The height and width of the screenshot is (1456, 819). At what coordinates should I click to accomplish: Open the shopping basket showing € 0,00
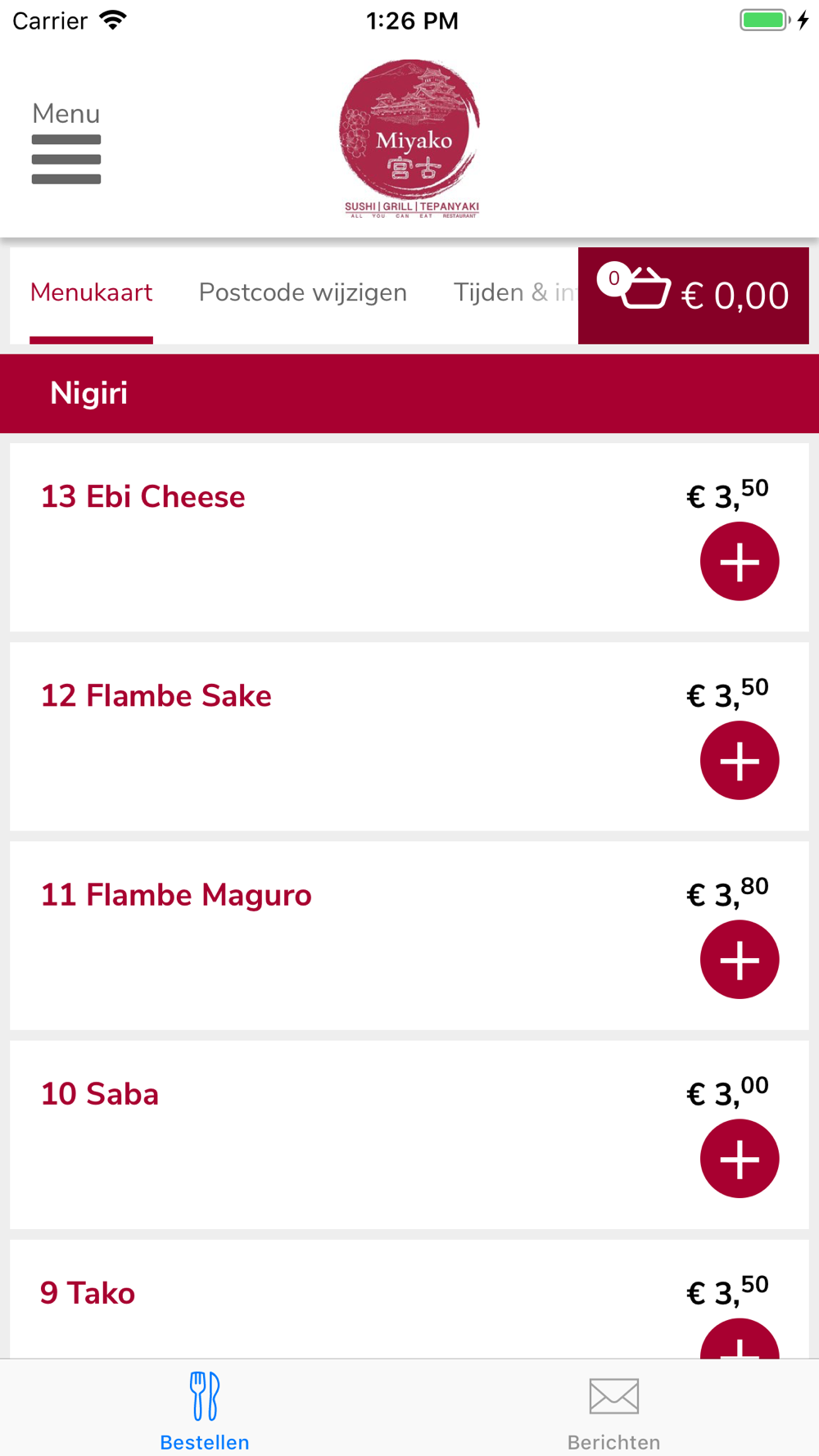(694, 296)
